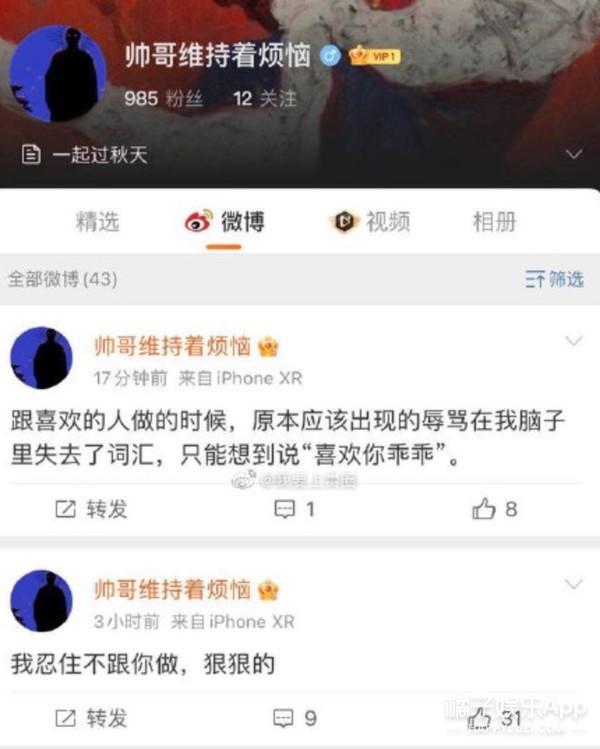Open the 12 关注 following list
The height and width of the screenshot is (749, 600).
(x=265, y=98)
